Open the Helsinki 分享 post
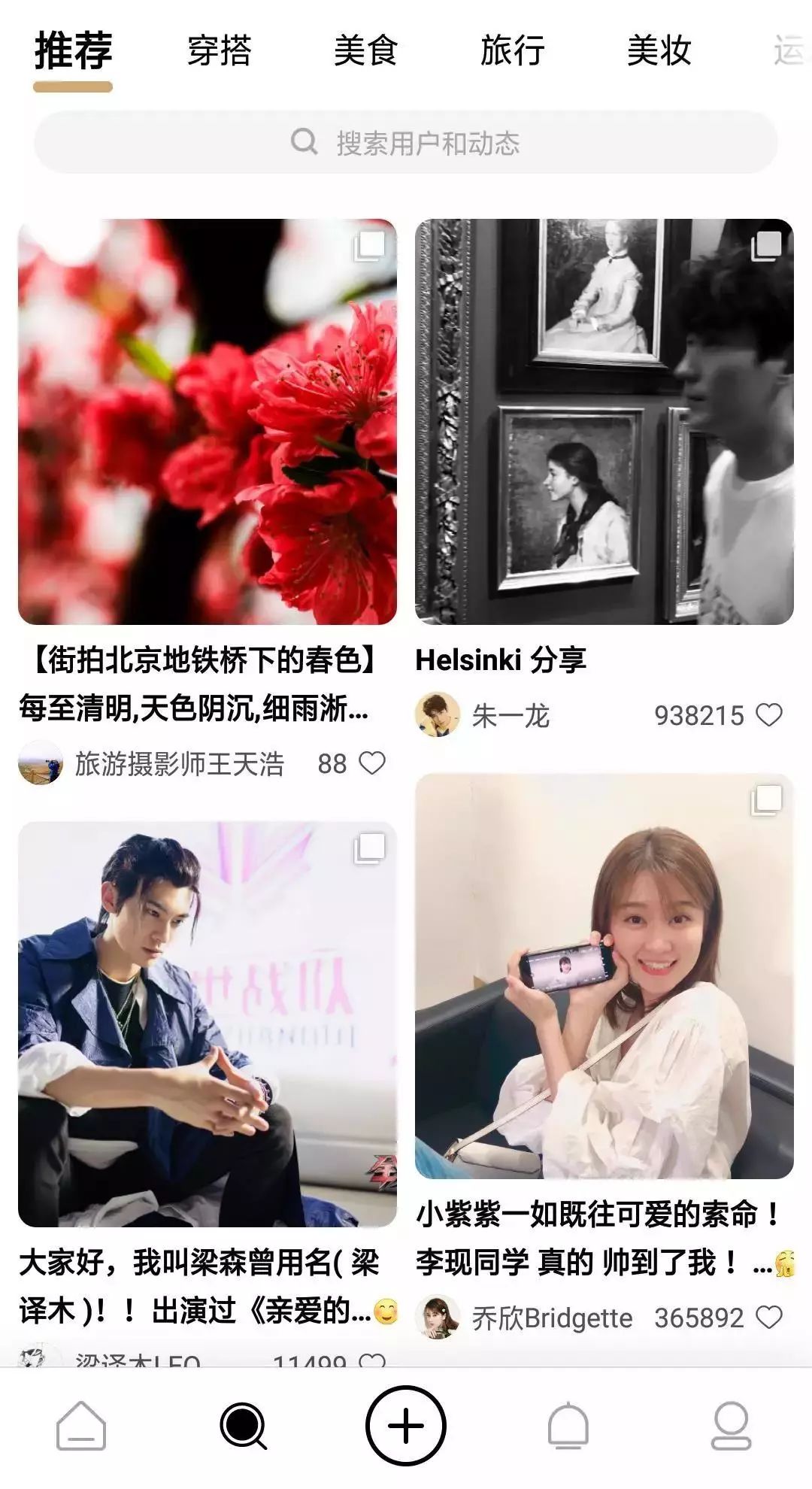 click(x=604, y=421)
